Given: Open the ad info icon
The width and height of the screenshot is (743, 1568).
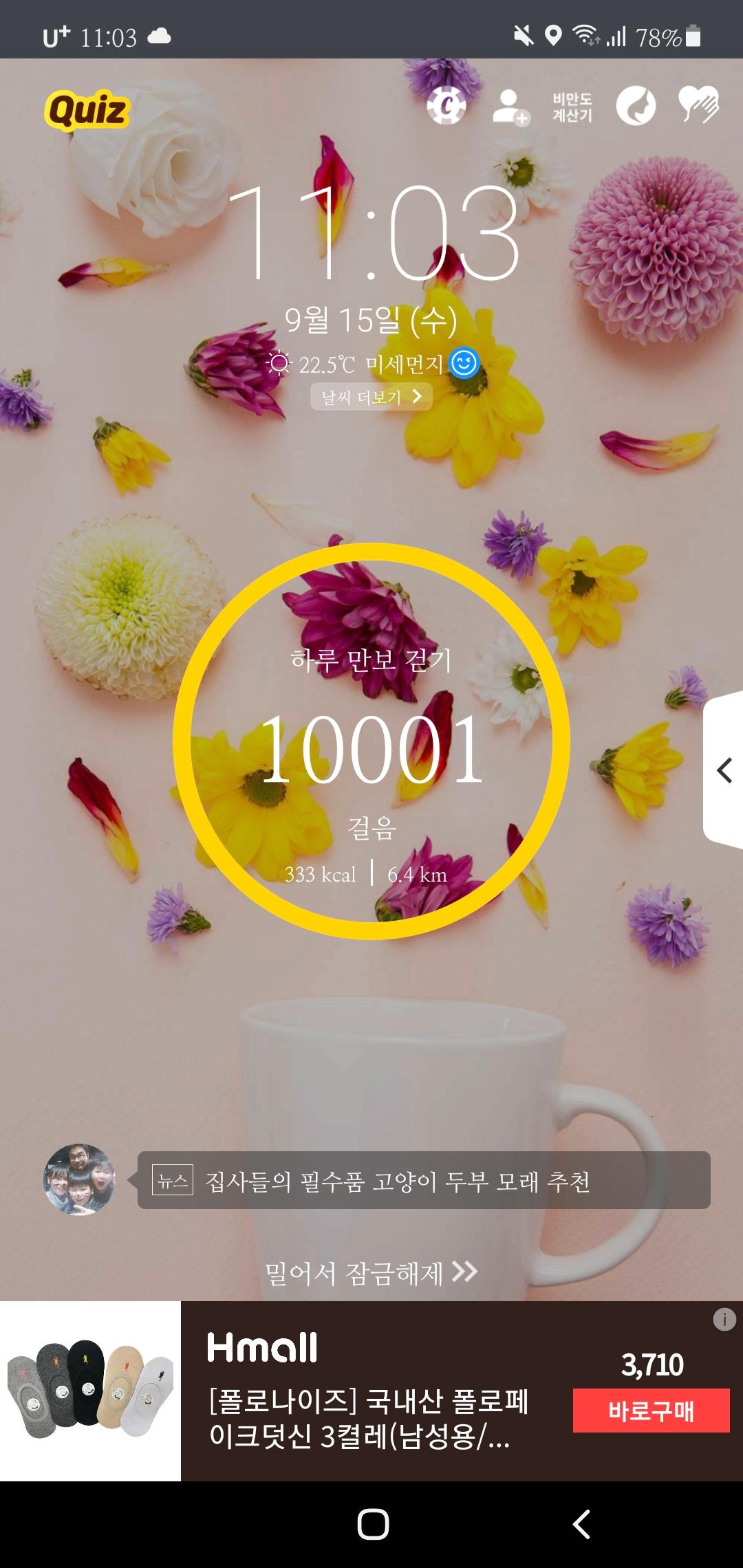Looking at the screenshot, I should pos(724,1319).
